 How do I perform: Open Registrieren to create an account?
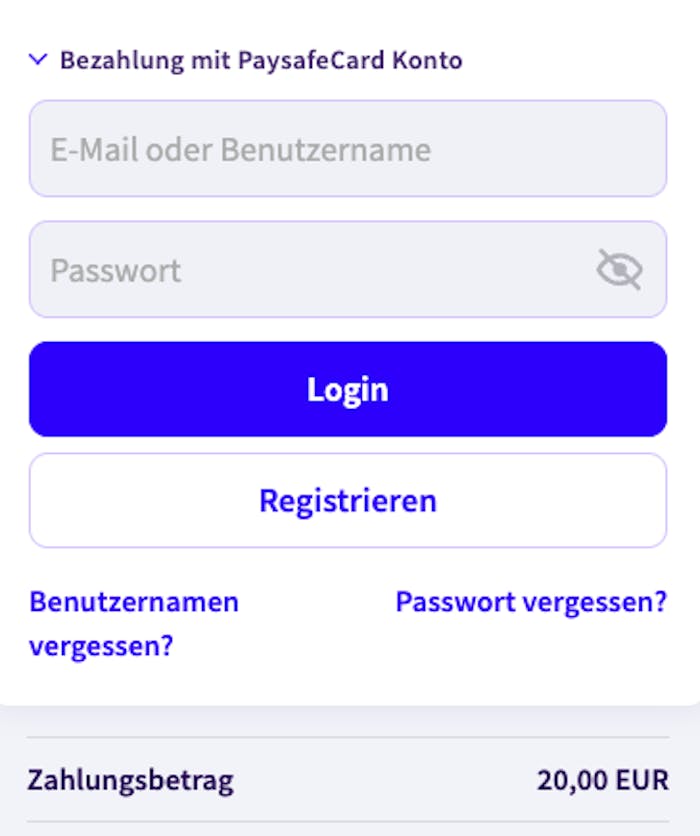coord(347,500)
